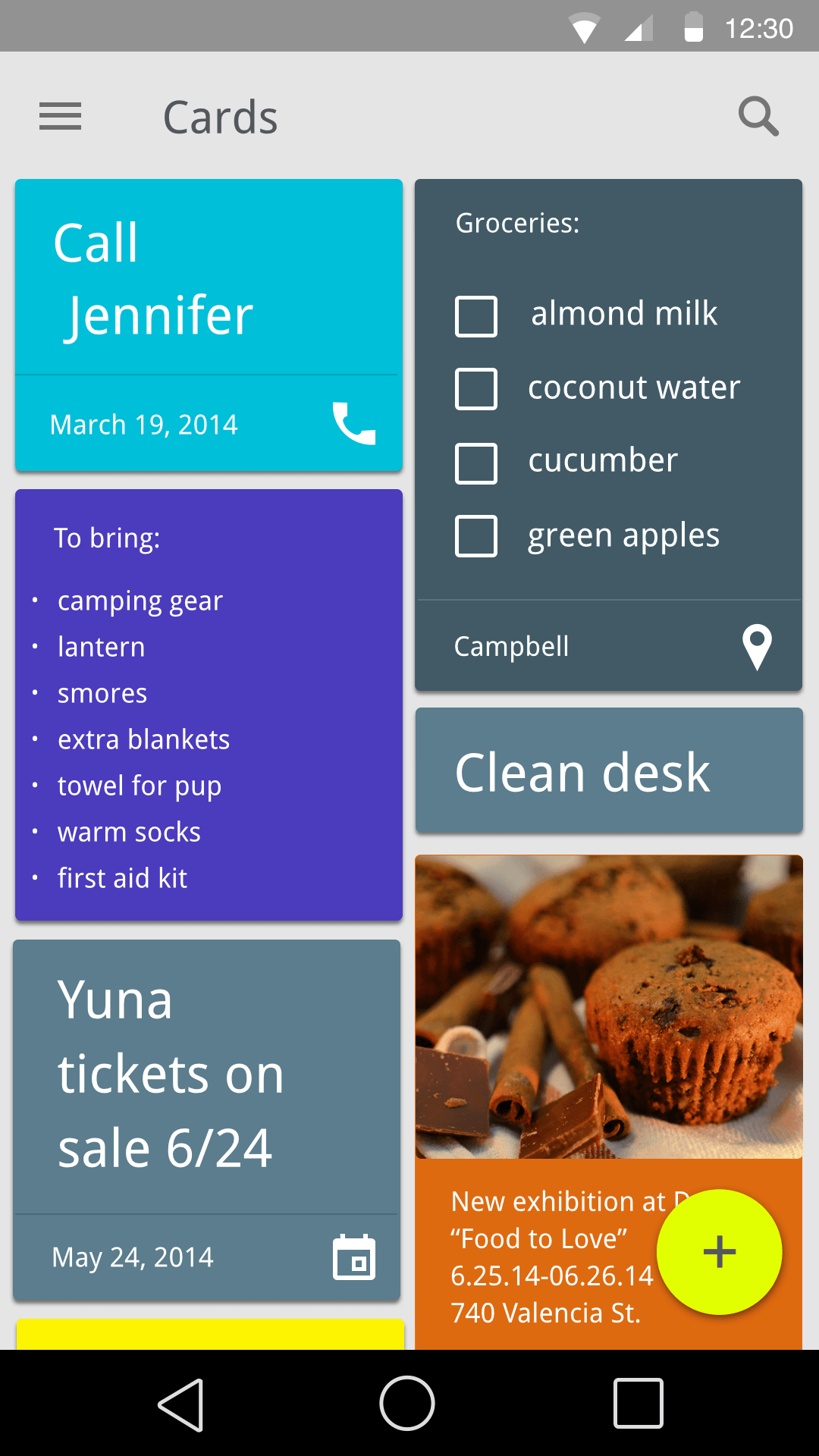Open the navigation drawer menu

(60, 117)
